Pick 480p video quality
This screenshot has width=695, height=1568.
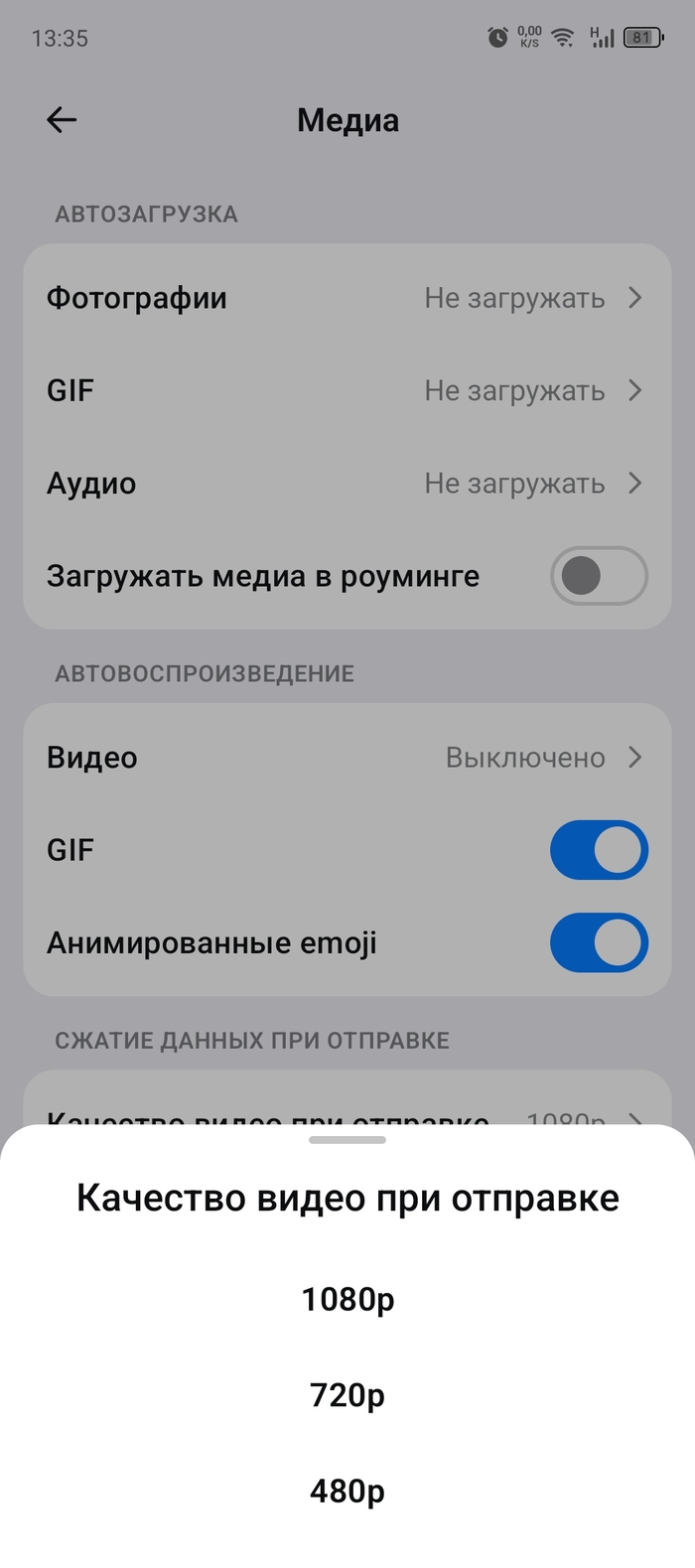point(347,1491)
